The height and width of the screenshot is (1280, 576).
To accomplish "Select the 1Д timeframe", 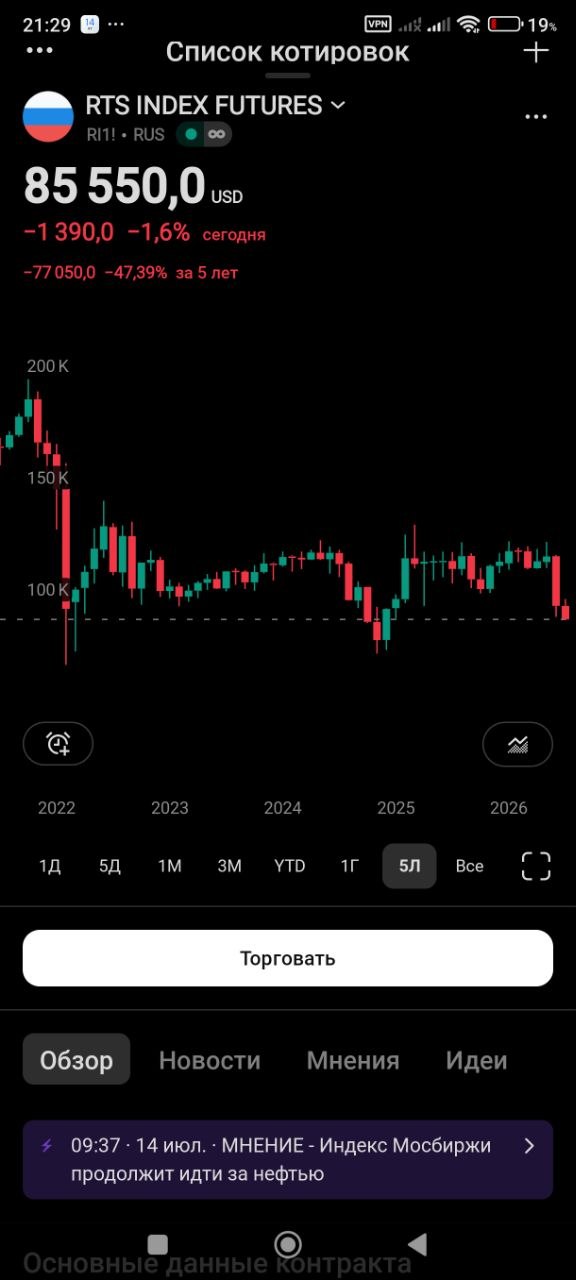I will [x=49, y=866].
